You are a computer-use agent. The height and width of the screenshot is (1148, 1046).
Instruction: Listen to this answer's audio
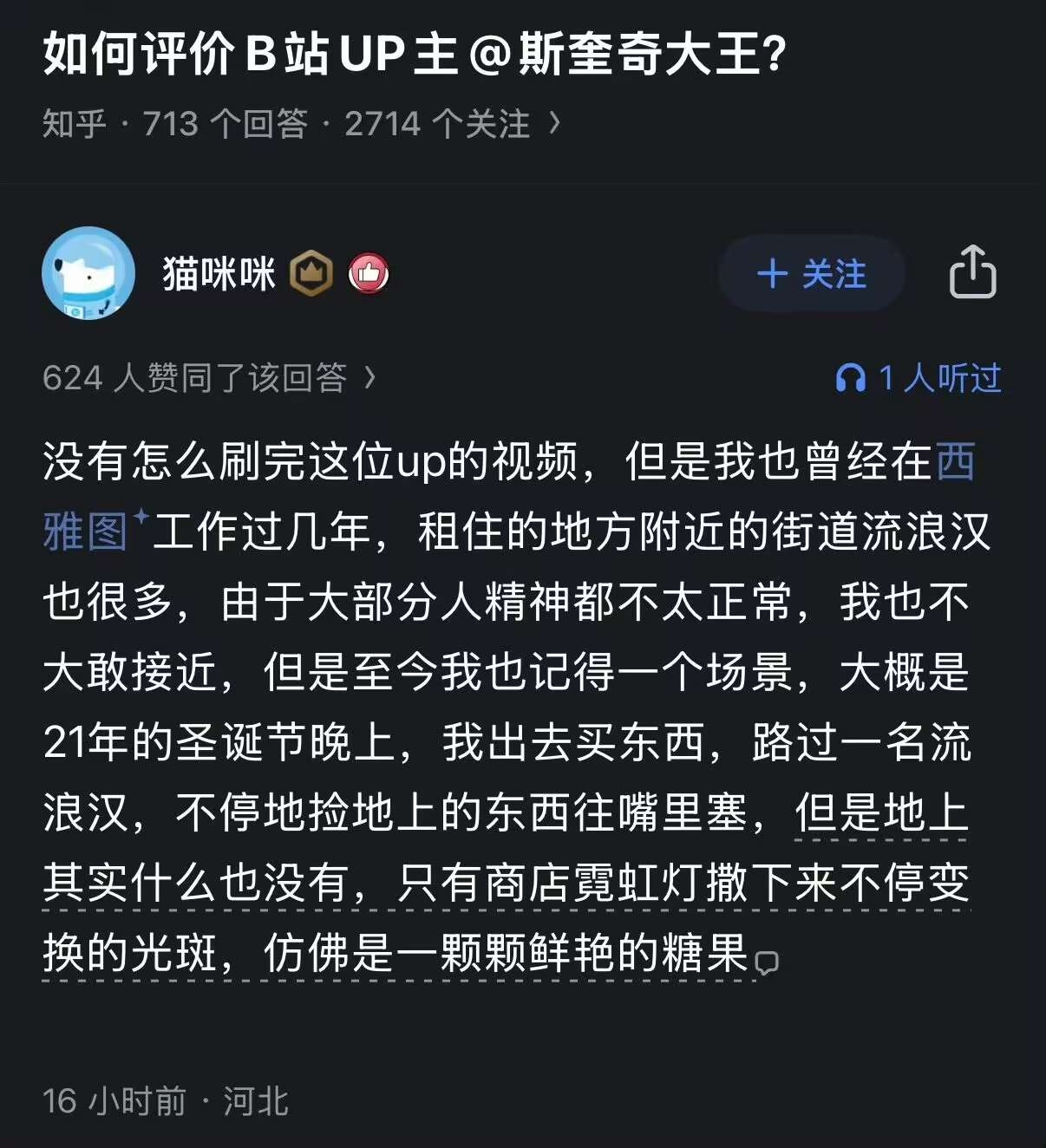918,378
